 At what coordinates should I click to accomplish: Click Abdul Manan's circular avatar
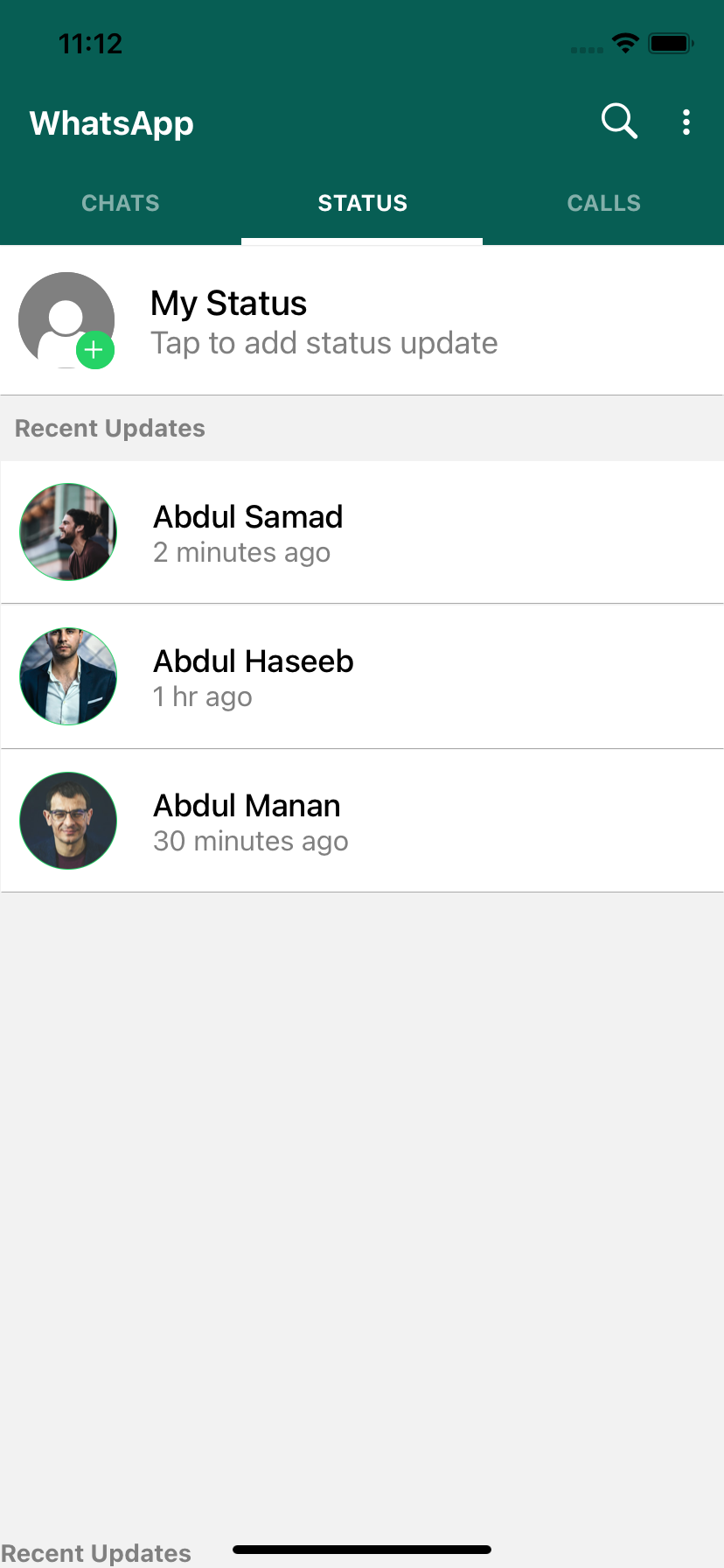pos(67,820)
